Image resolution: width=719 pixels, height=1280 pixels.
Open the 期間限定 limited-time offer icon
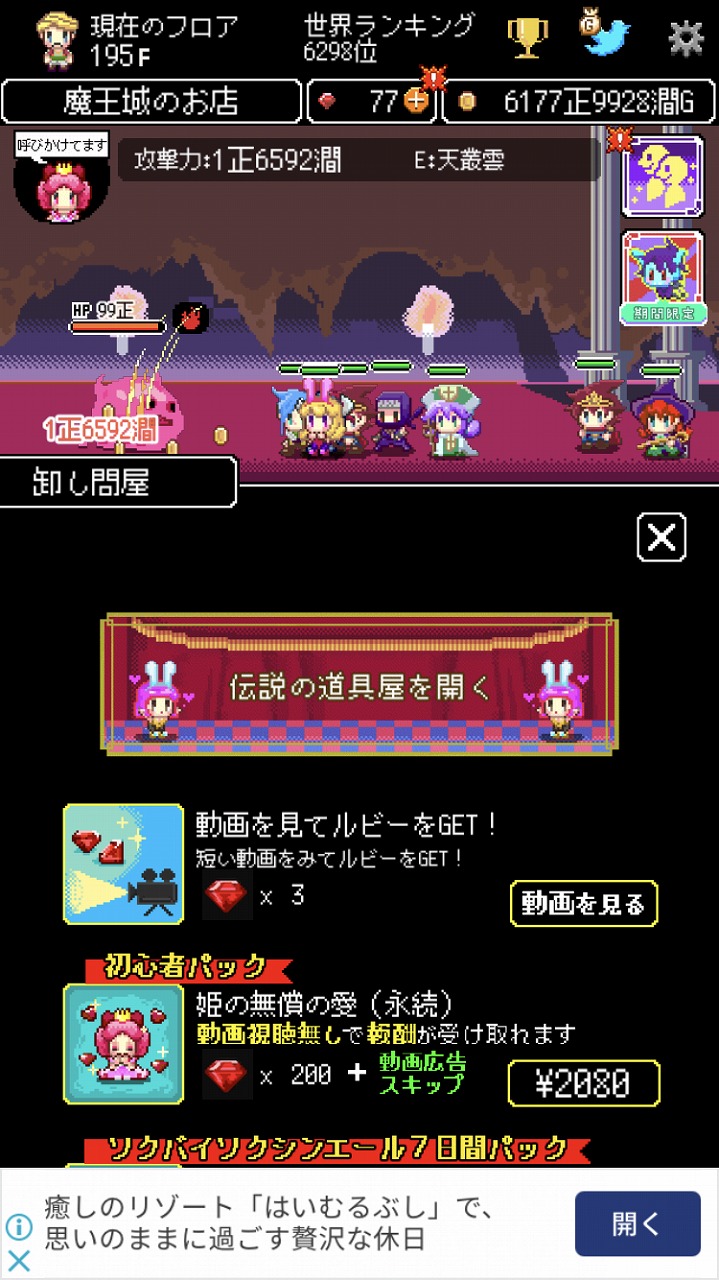tap(663, 277)
